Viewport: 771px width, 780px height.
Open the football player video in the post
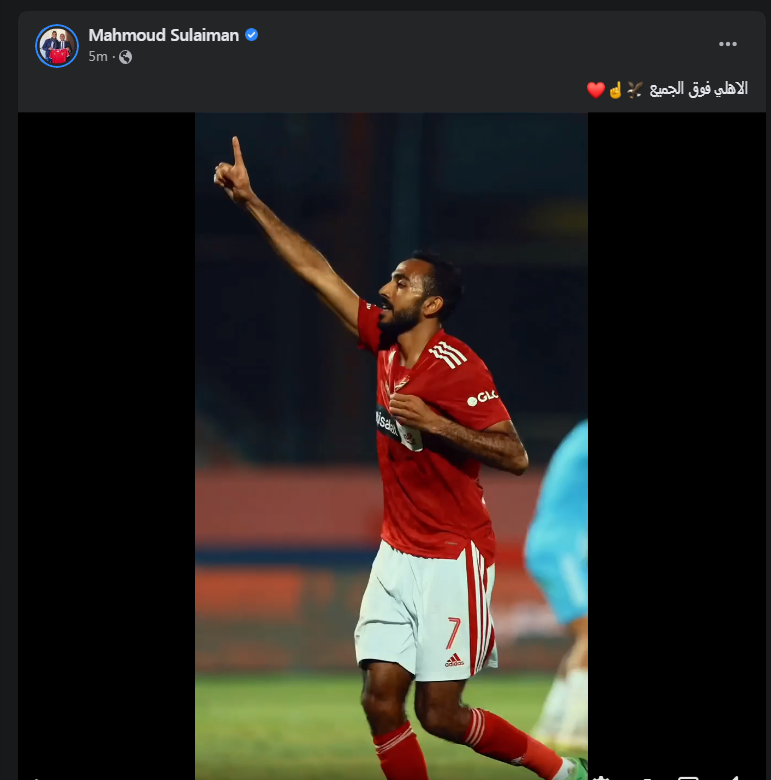point(391,445)
